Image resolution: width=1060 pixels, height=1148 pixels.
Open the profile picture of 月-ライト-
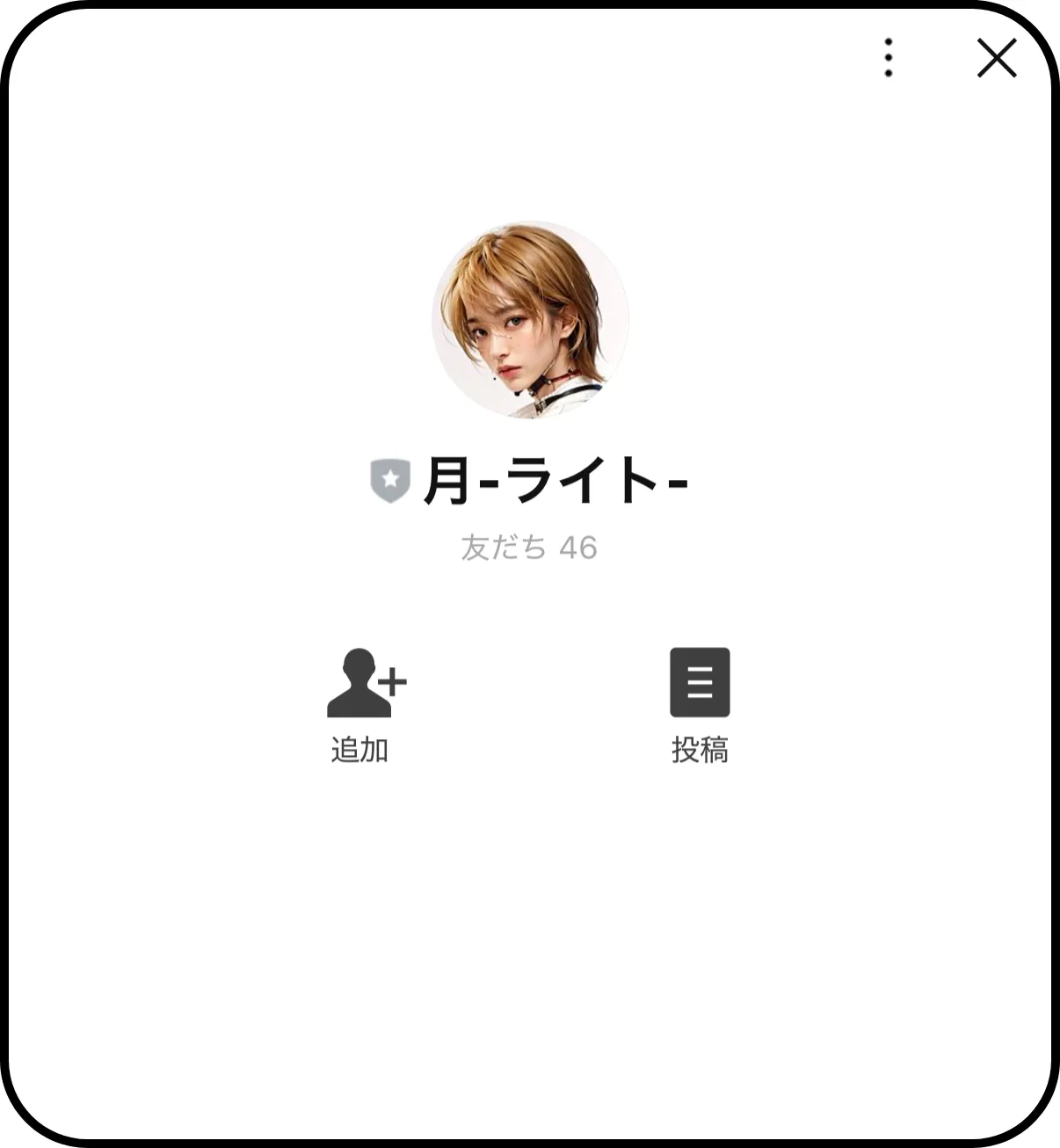tap(530, 321)
